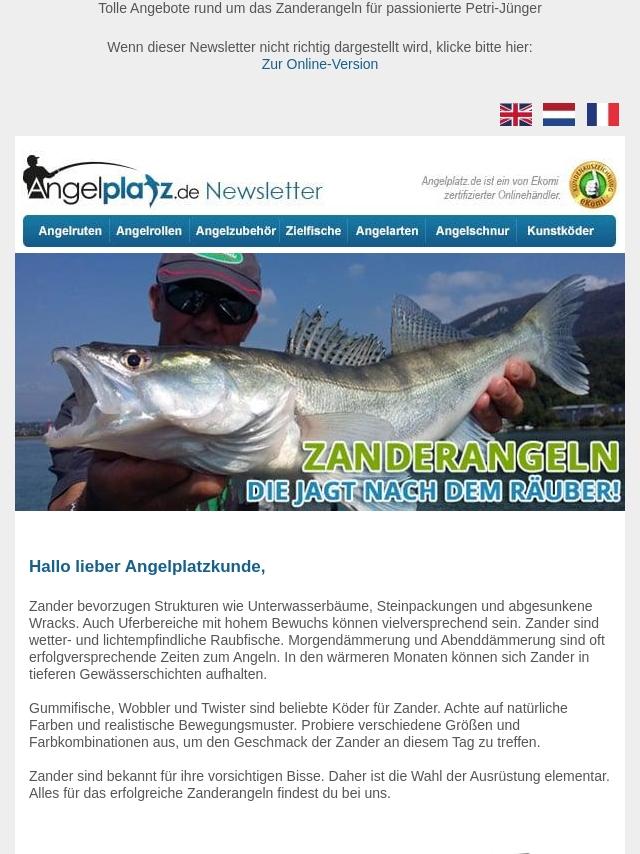Browse Angelzubehör in the menu bar
The image size is (640, 854).
(235, 231)
